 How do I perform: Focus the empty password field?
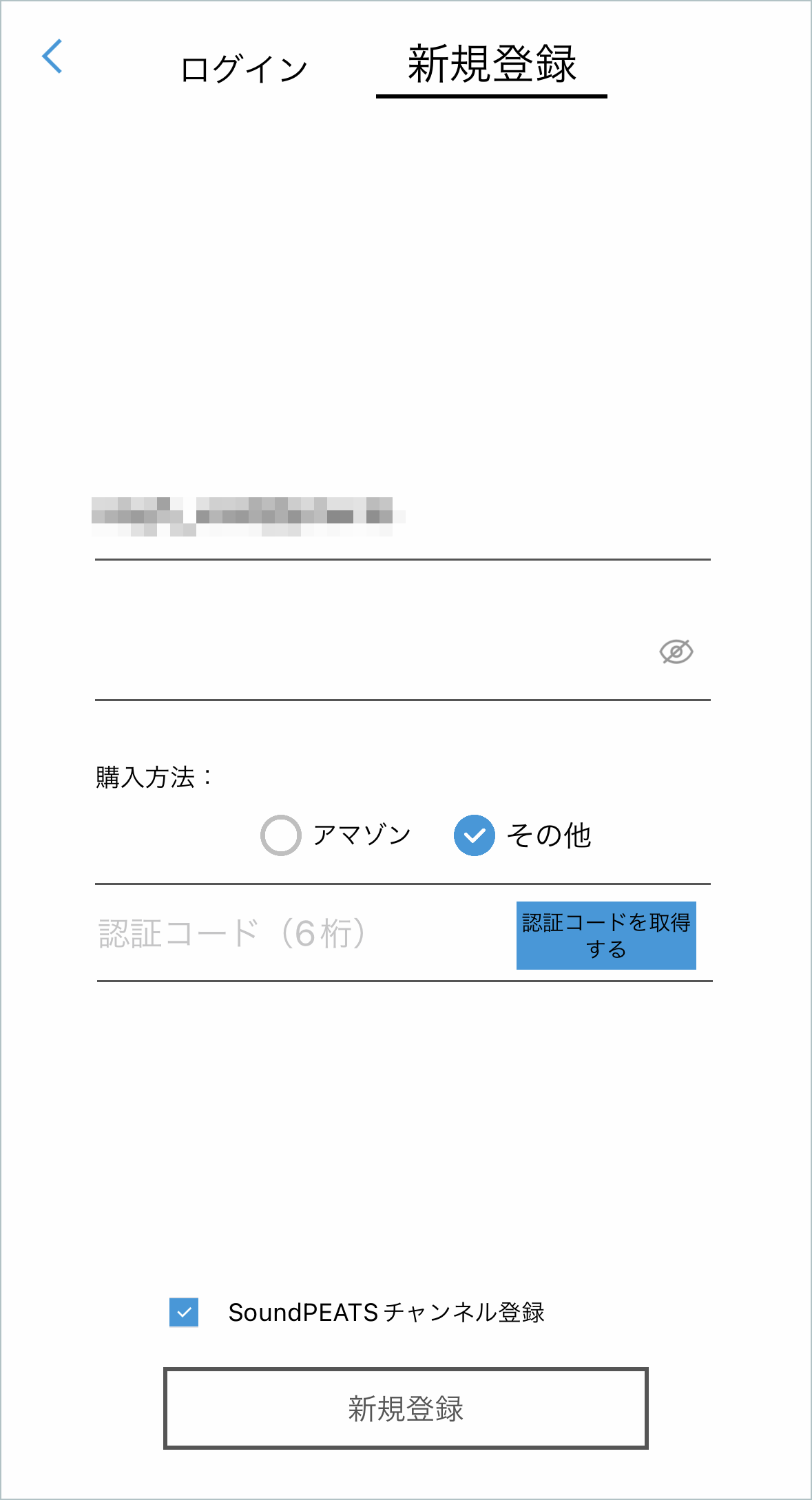(x=372, y=652)
